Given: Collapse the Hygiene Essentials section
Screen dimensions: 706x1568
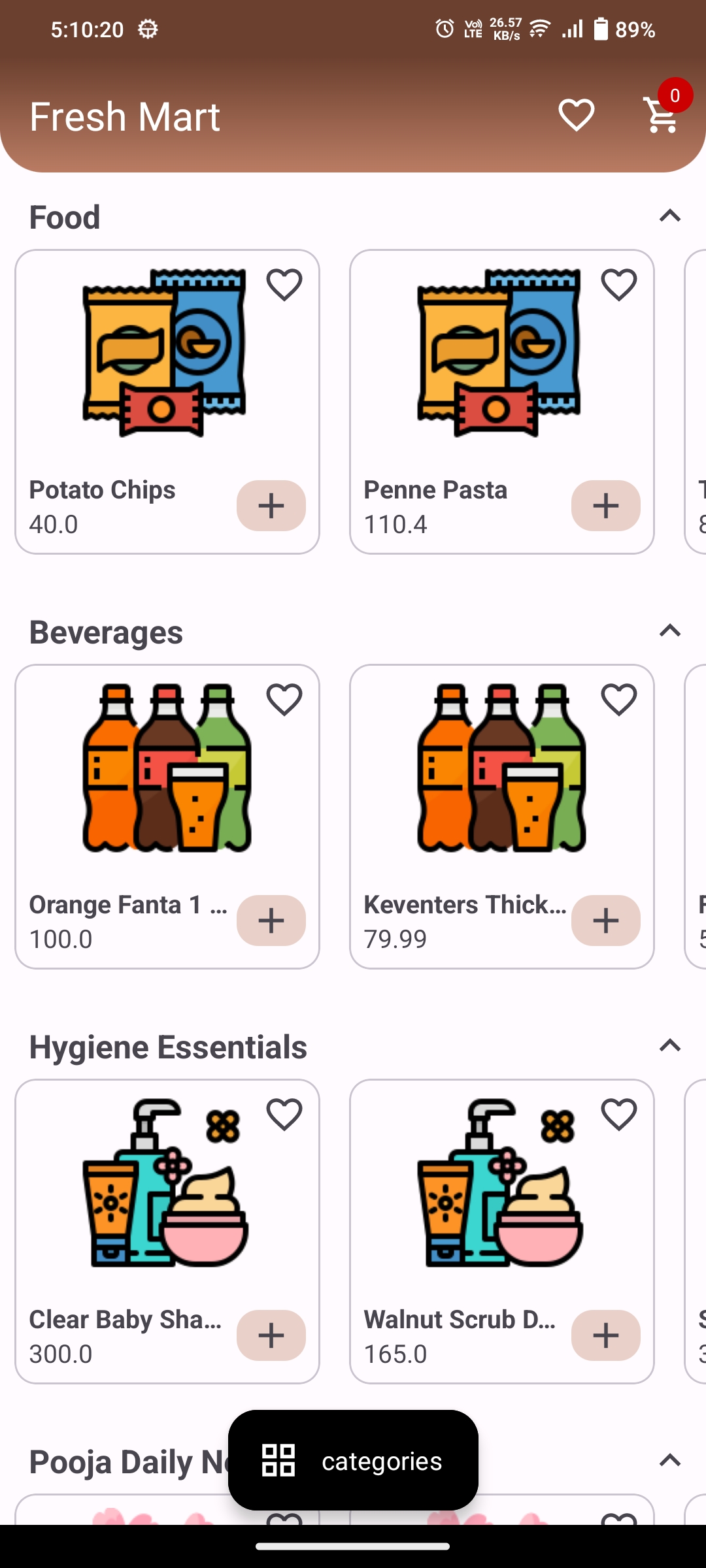Looking at the screenshot, I should (x=669, y=1046).
